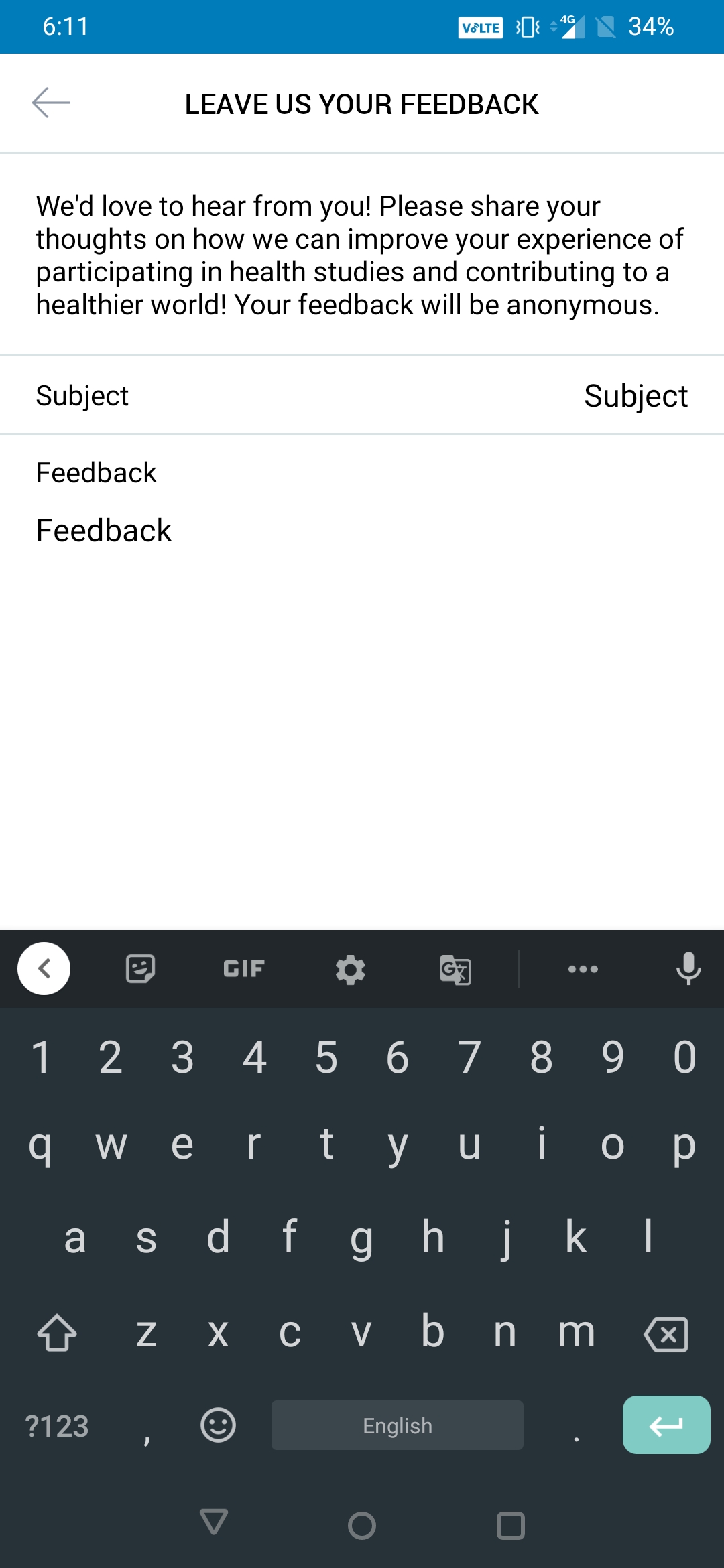724x1568 pixels.
Task: Switch to the ?123 symbols layout
Action: (x=56, y=1425)
